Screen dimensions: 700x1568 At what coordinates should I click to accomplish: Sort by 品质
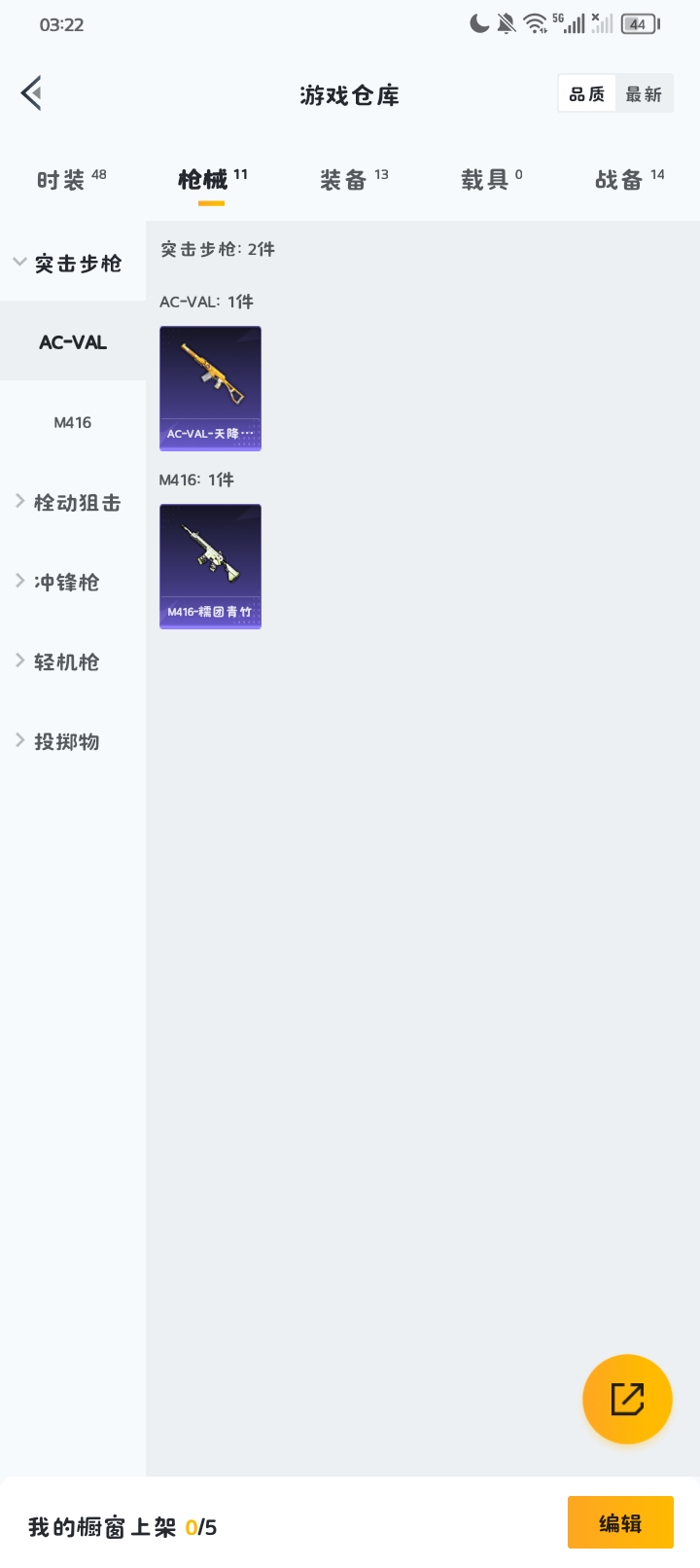pyautogui.click(x=586, y=93)
